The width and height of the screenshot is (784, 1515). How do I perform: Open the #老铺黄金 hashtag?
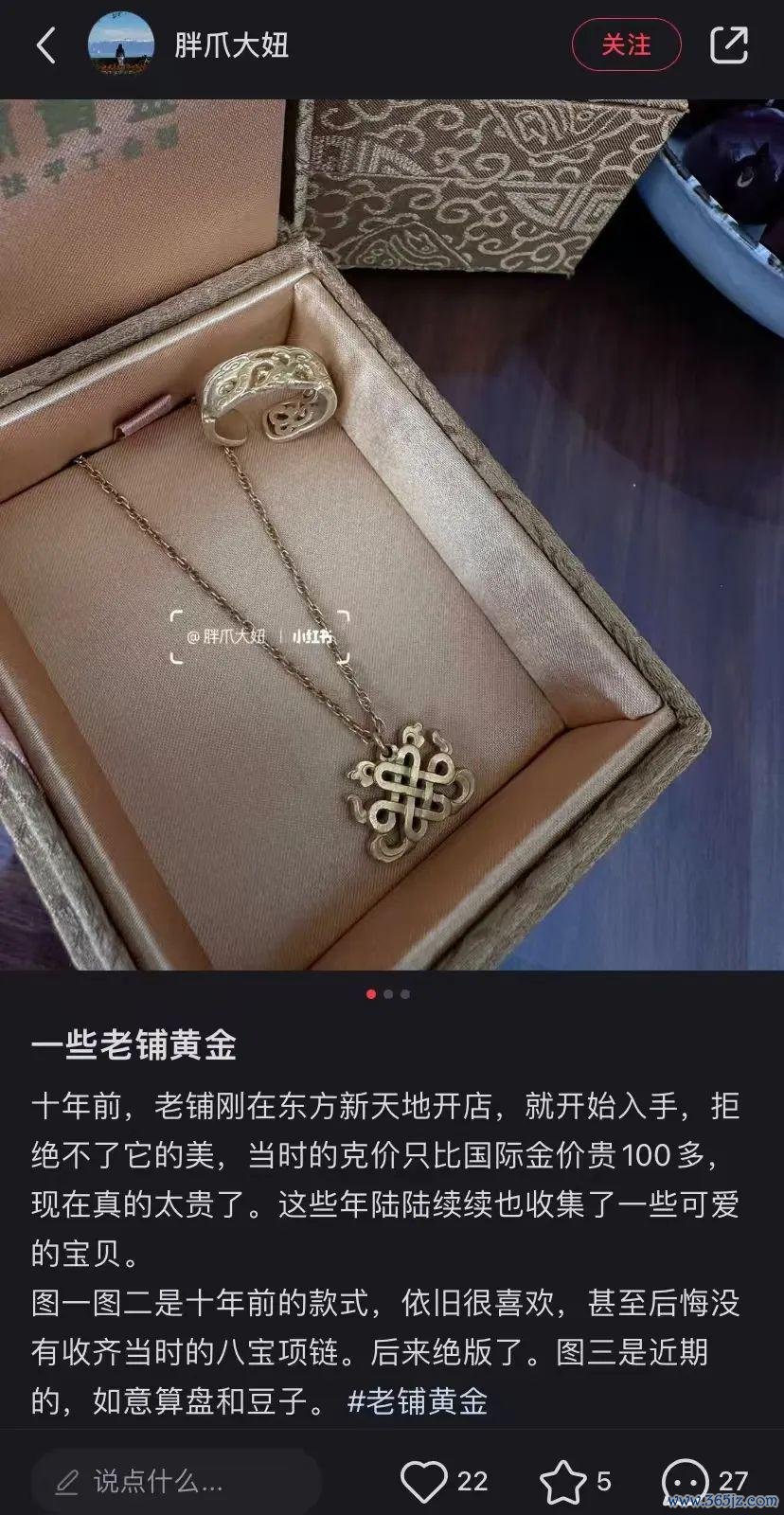click(x=418, y=1400)
